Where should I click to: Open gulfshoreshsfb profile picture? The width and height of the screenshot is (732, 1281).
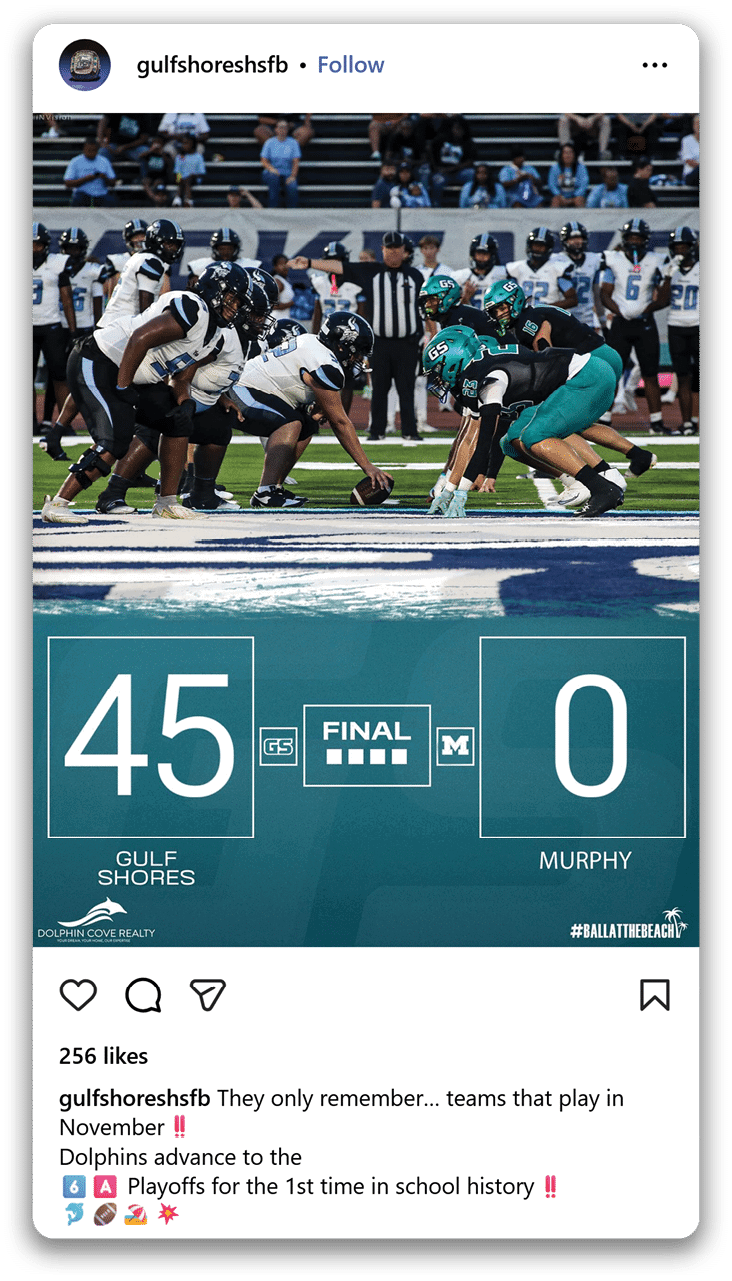(85, 65)
